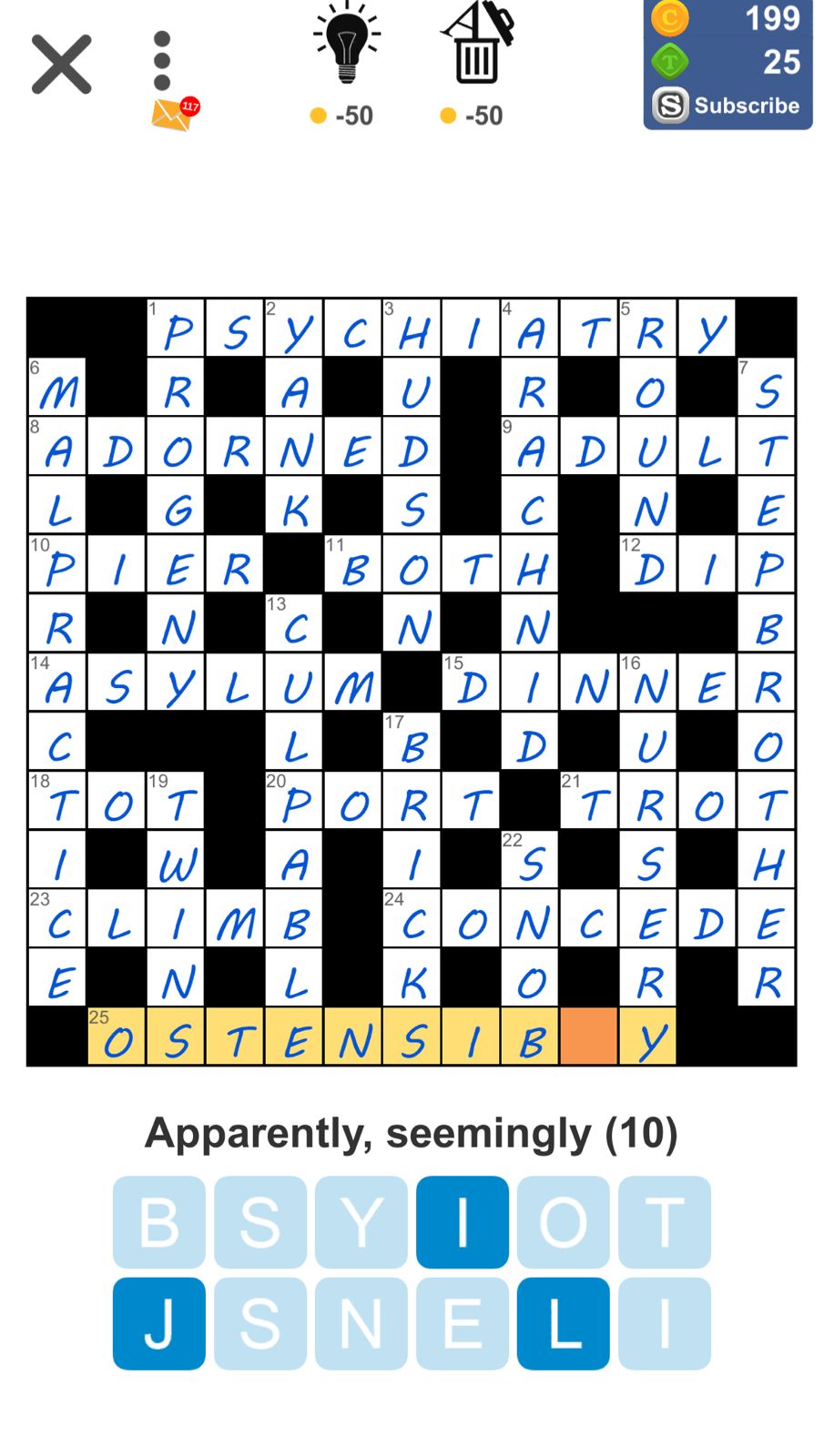Select cell 24 starting CONCEDE
The height and width of the screenshot is (1456, 824).
[412, 918]
